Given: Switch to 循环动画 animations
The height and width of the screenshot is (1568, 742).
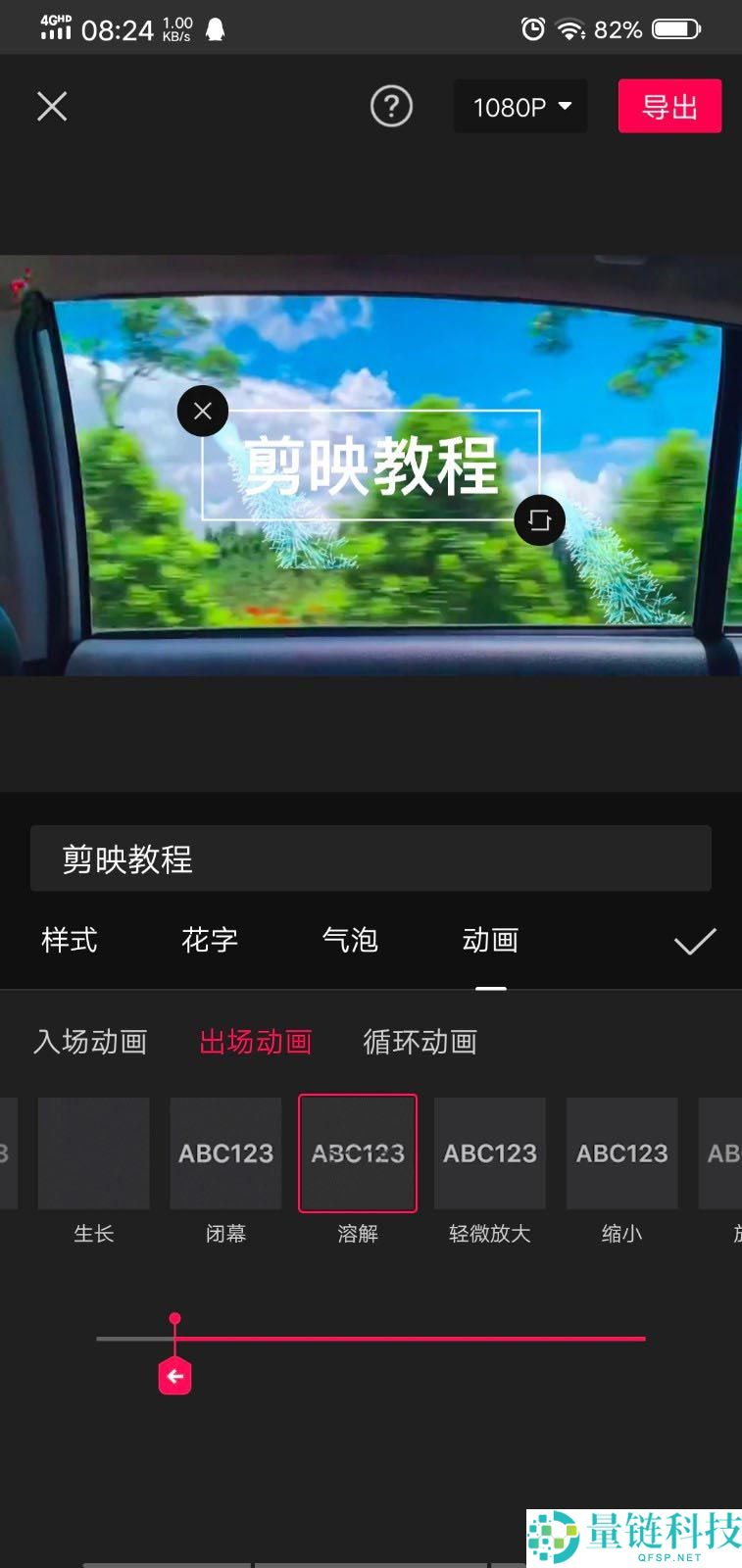Looking at the screenshot, I should [420, 1041].
